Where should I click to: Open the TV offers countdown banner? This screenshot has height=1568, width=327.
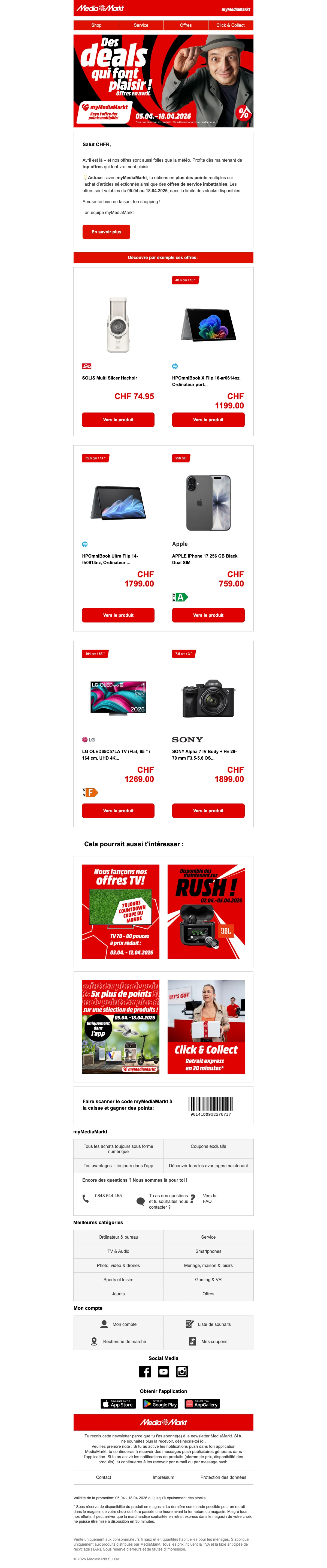(120, 911)
